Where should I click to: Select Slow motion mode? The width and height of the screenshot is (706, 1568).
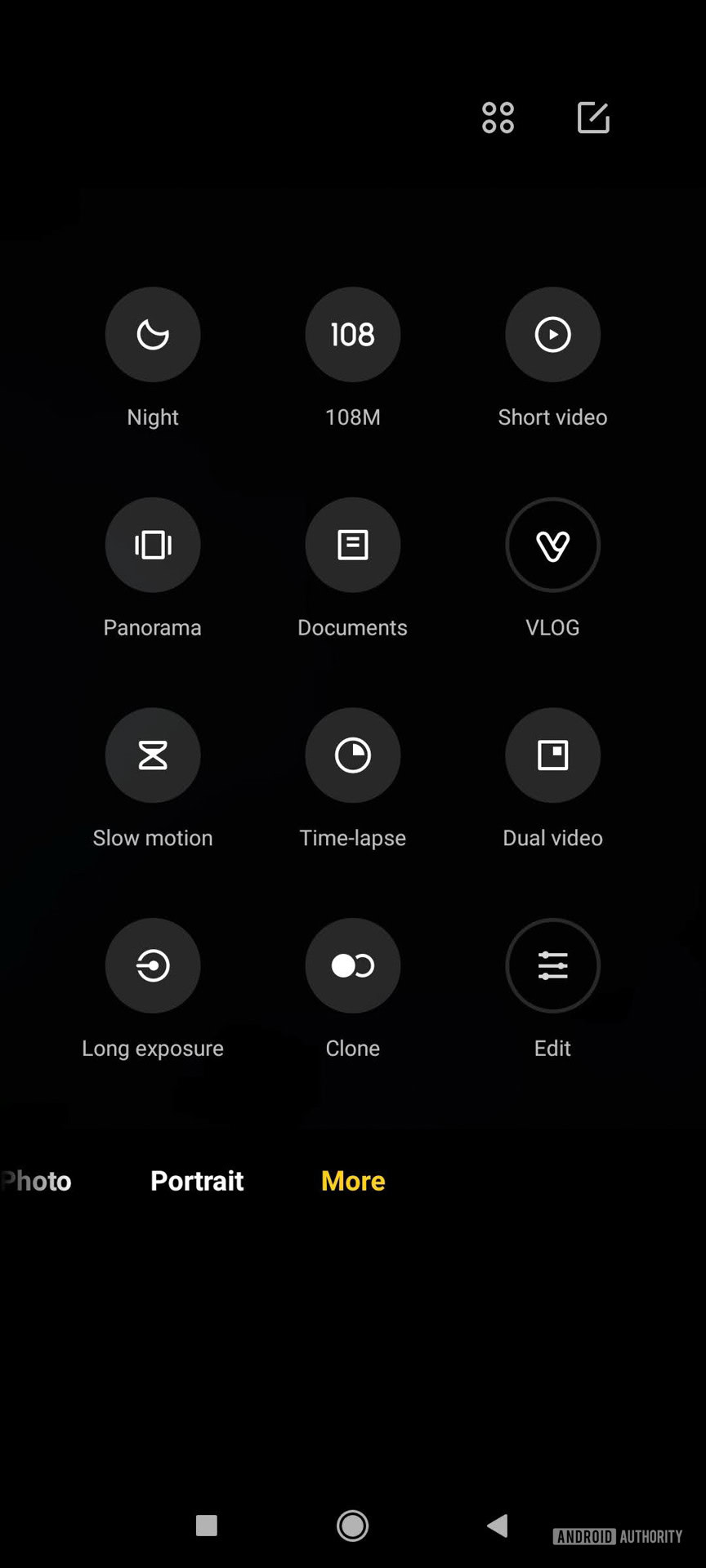[153, 755]
